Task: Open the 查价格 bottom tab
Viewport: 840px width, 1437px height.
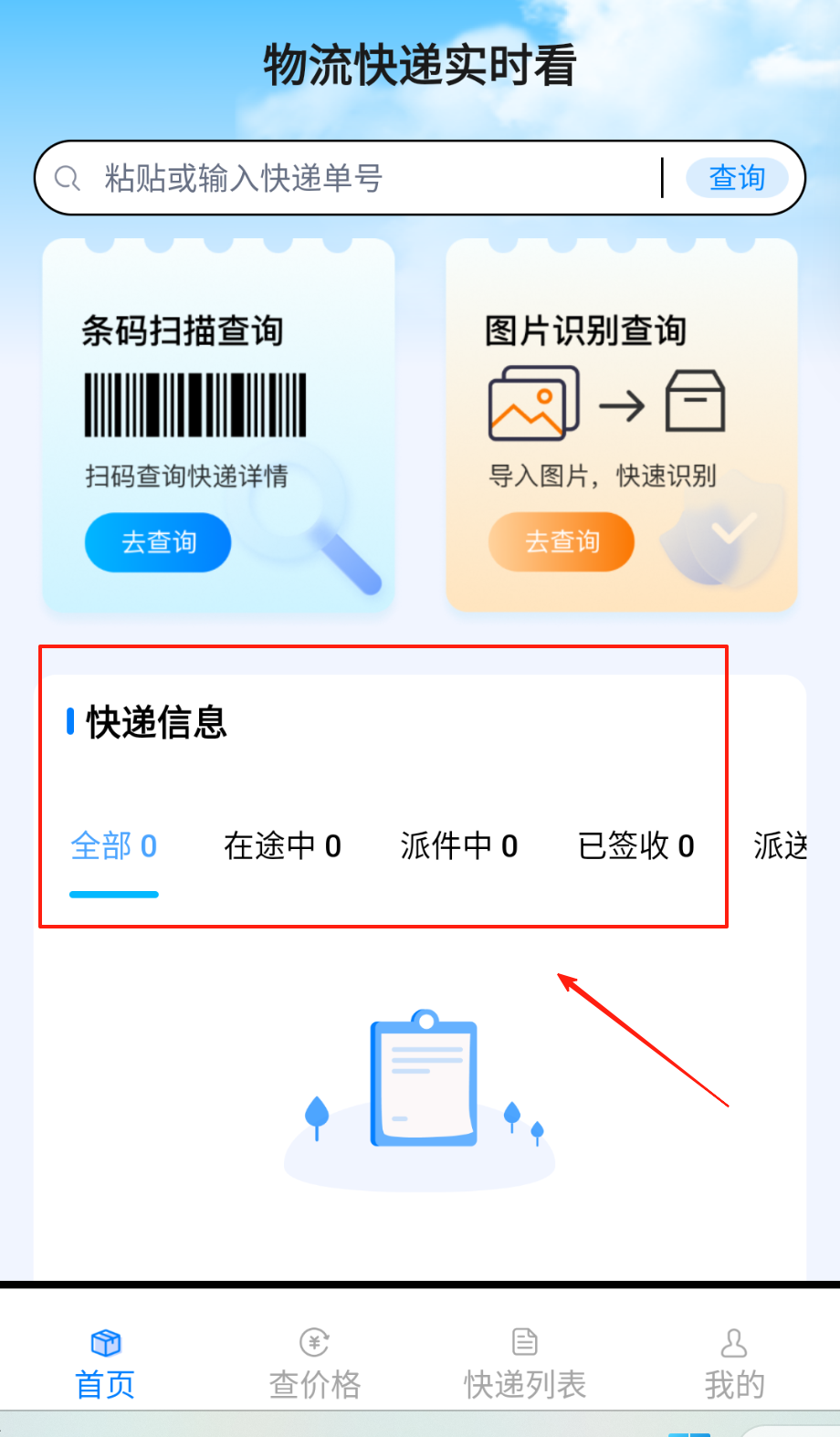Action: tap(315, 1365)
